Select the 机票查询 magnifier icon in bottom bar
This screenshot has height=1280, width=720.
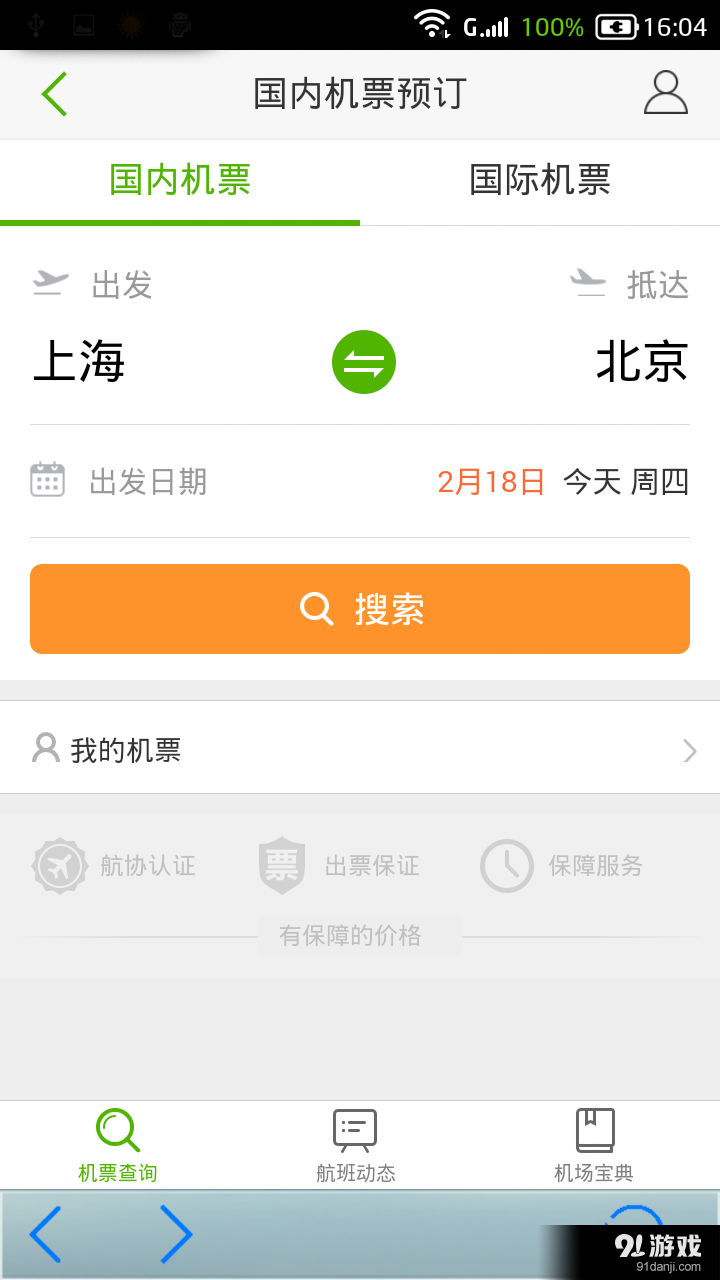tap(118, 1130)
